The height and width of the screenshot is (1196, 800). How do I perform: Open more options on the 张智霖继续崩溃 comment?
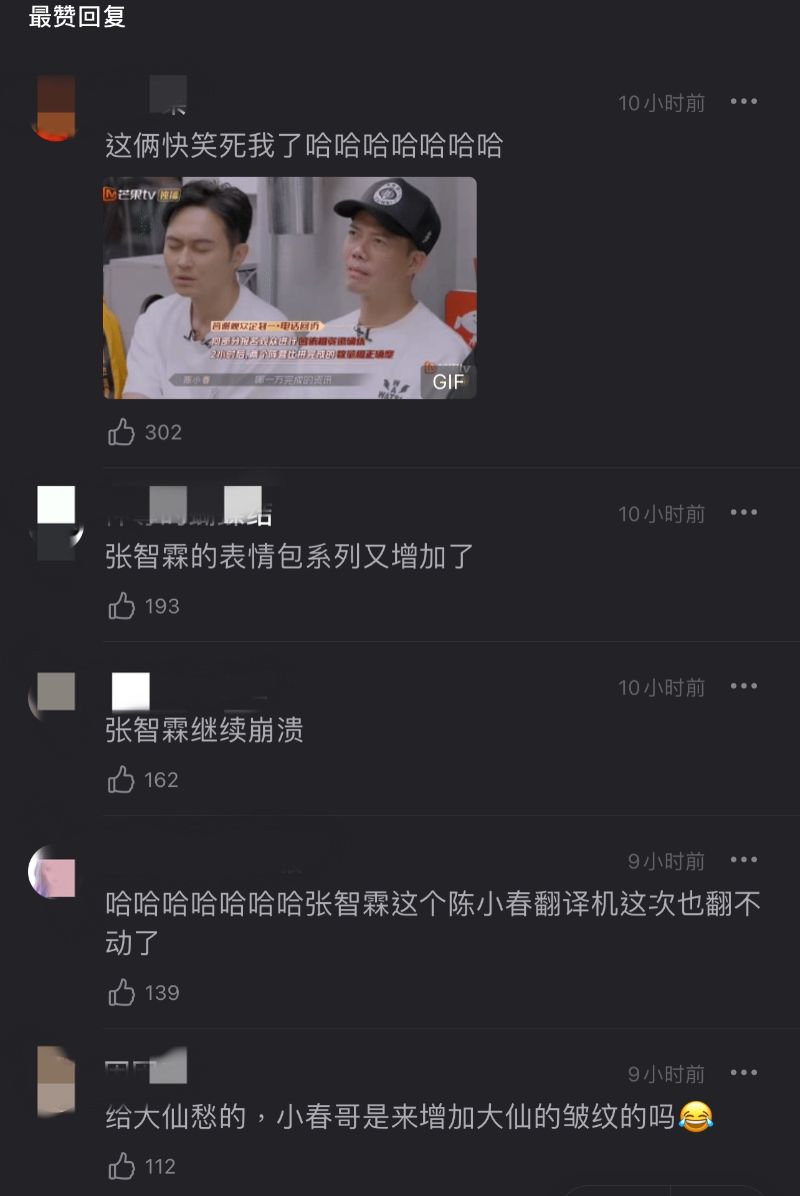[x=743, y=687]
